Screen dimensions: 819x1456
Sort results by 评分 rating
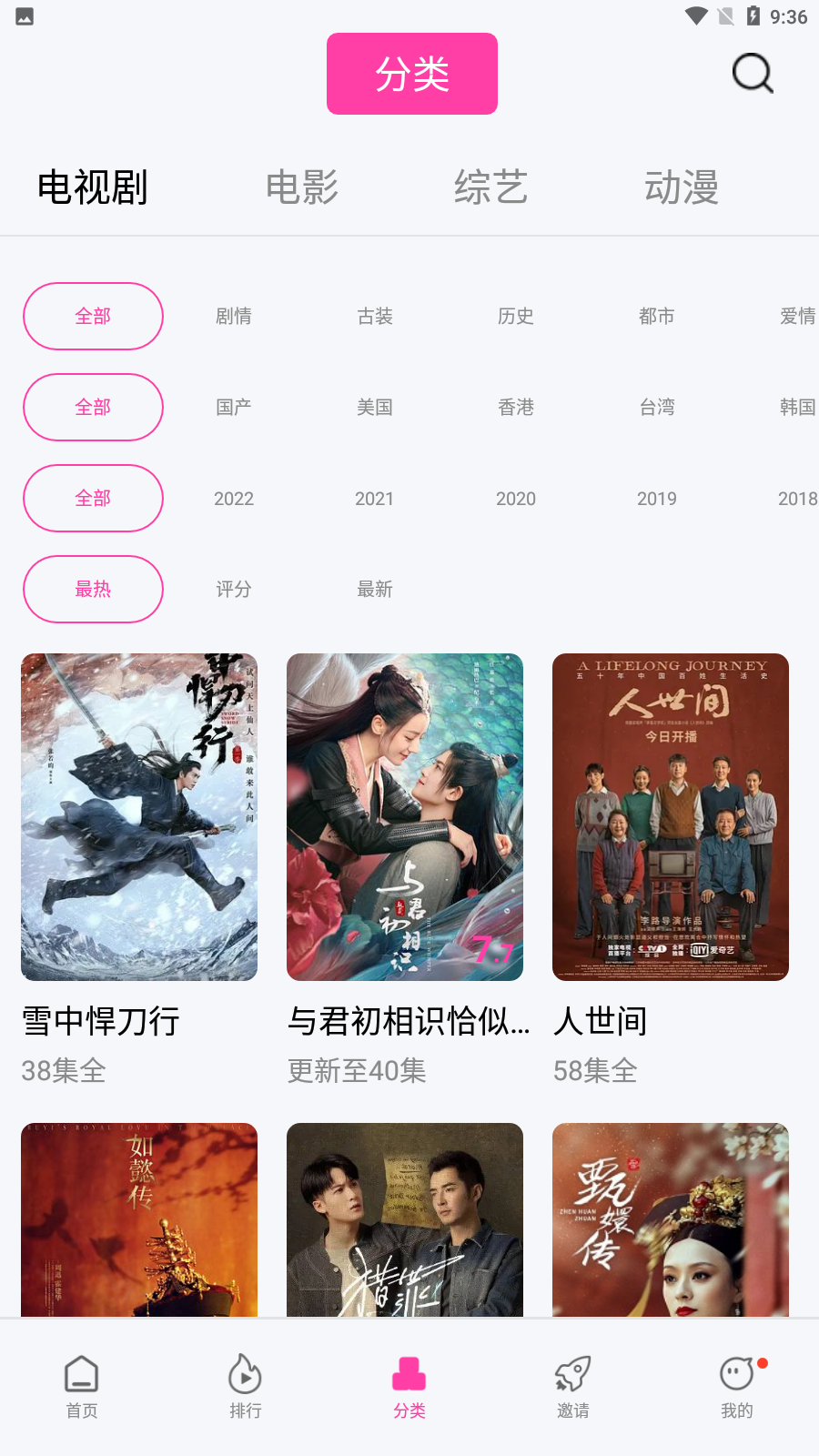tap(232, 589)
